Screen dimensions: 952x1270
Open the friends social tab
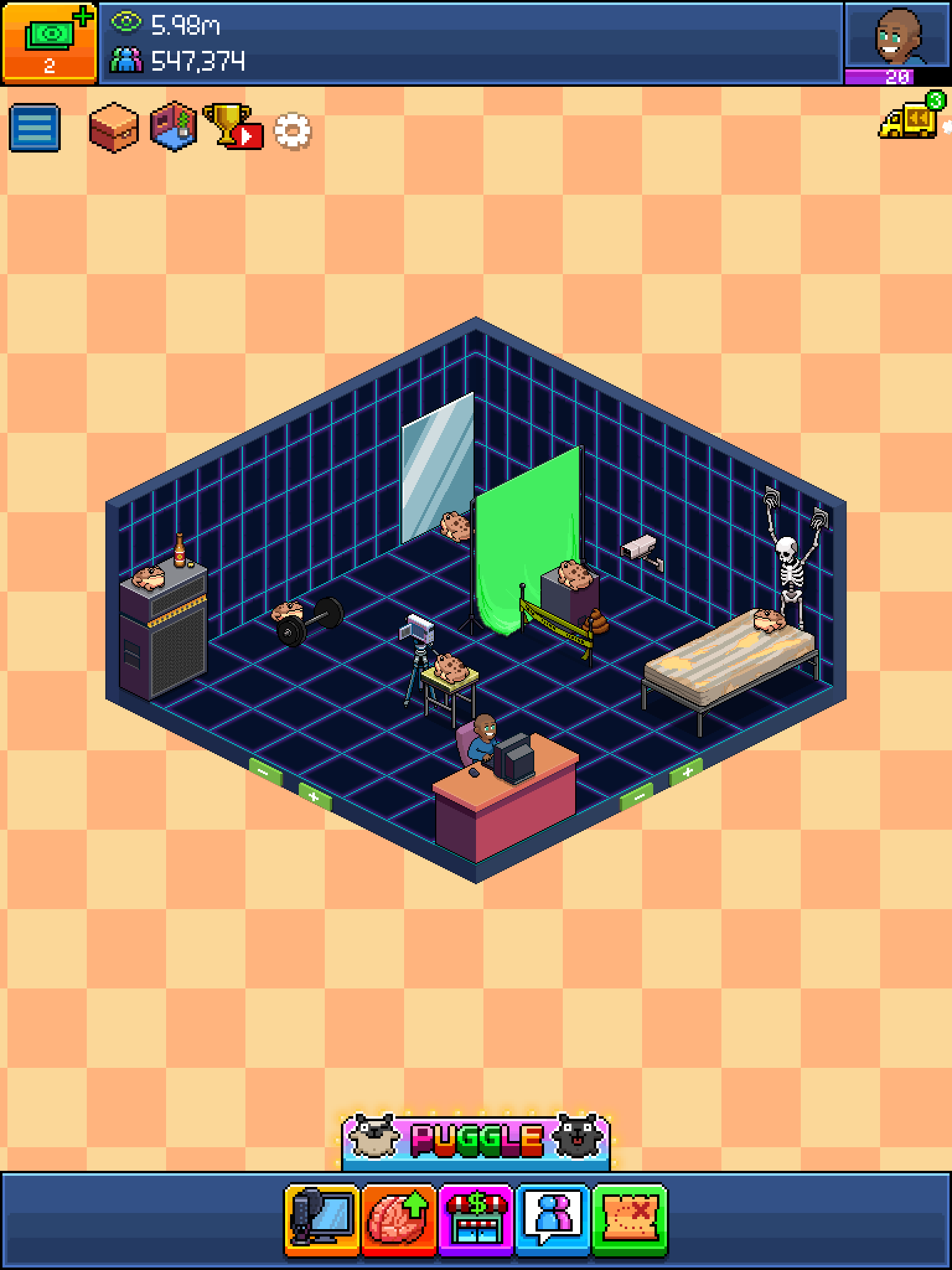(x=553, y=1219)
